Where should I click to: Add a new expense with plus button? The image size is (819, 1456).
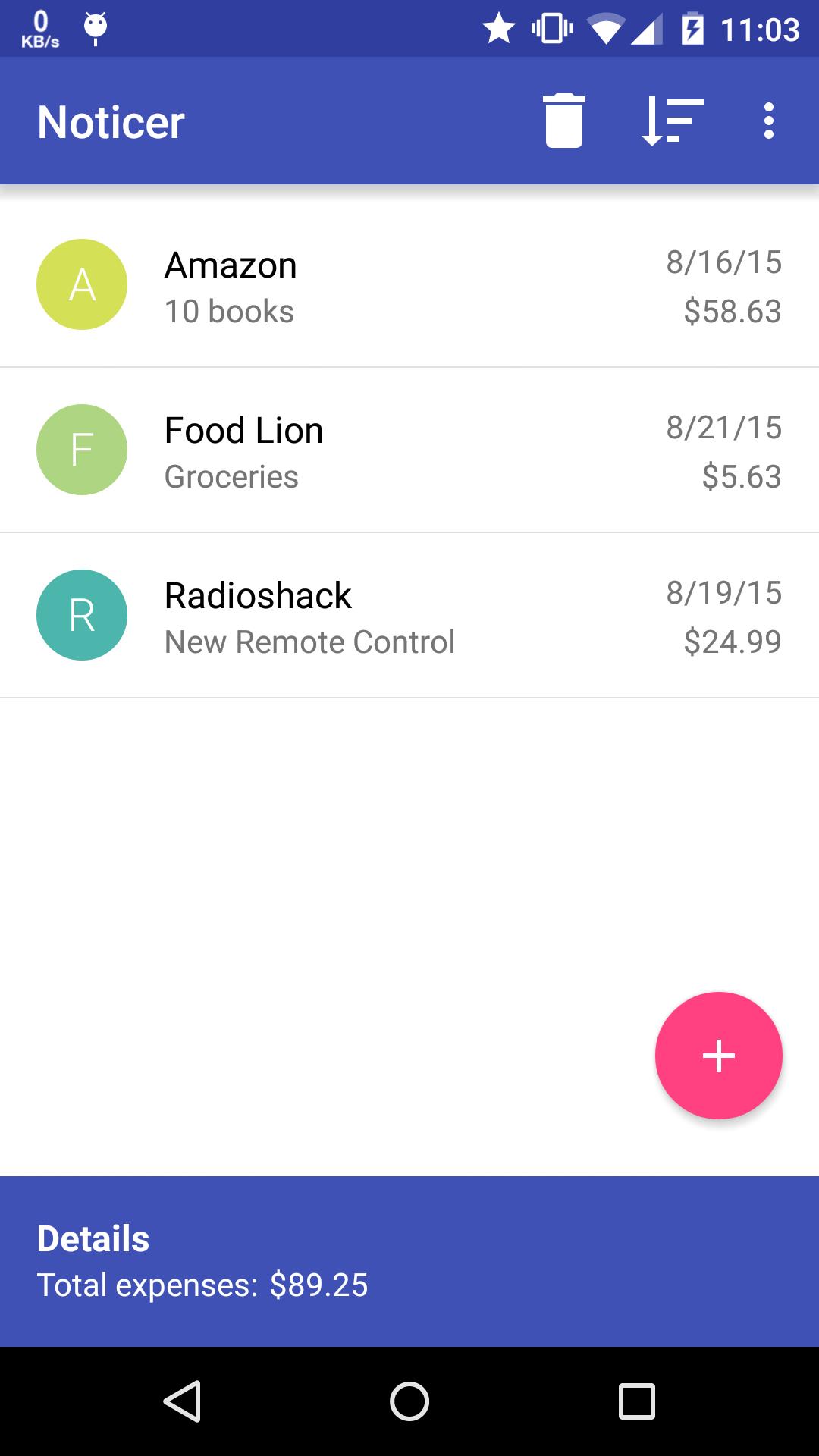(x=718, y=1055)
